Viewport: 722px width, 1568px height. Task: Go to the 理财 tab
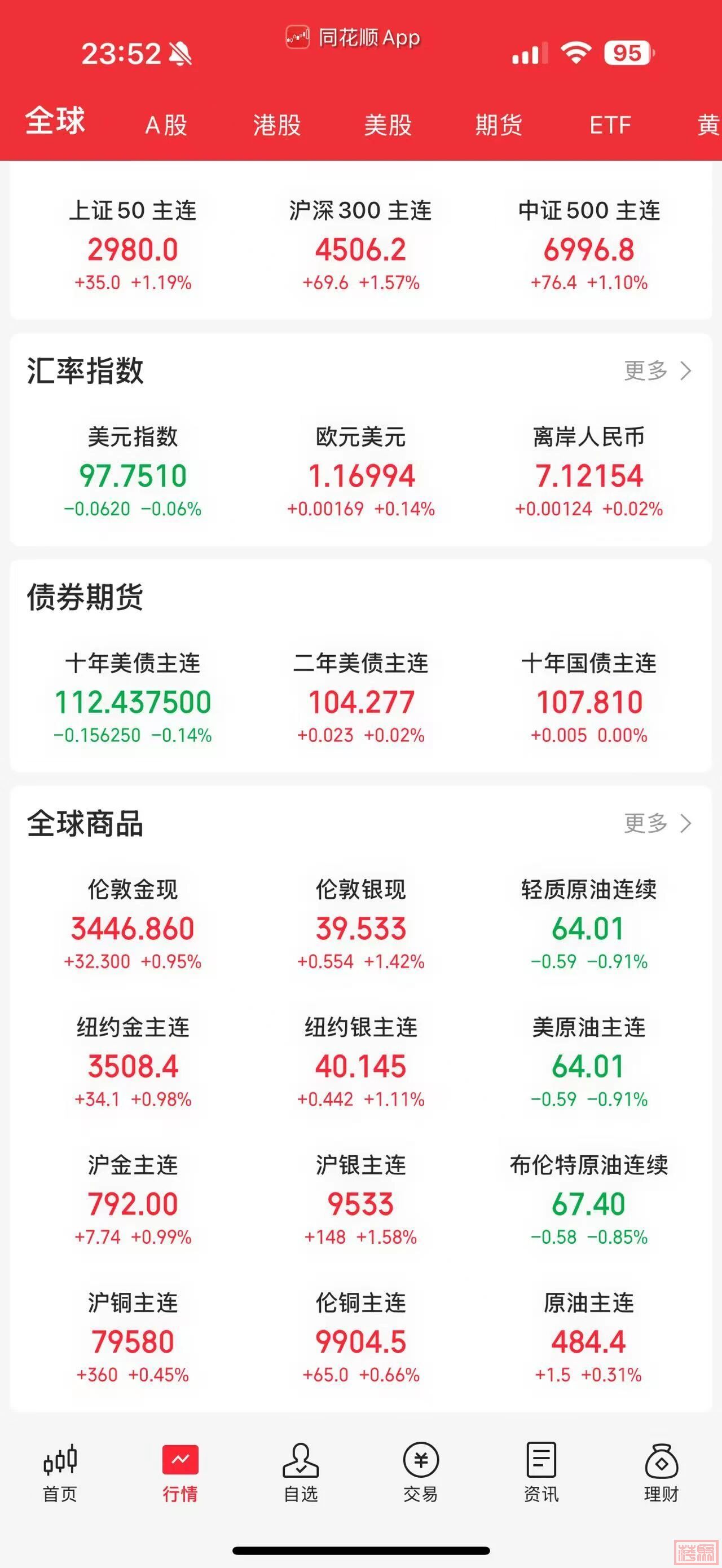point(661,1473)
